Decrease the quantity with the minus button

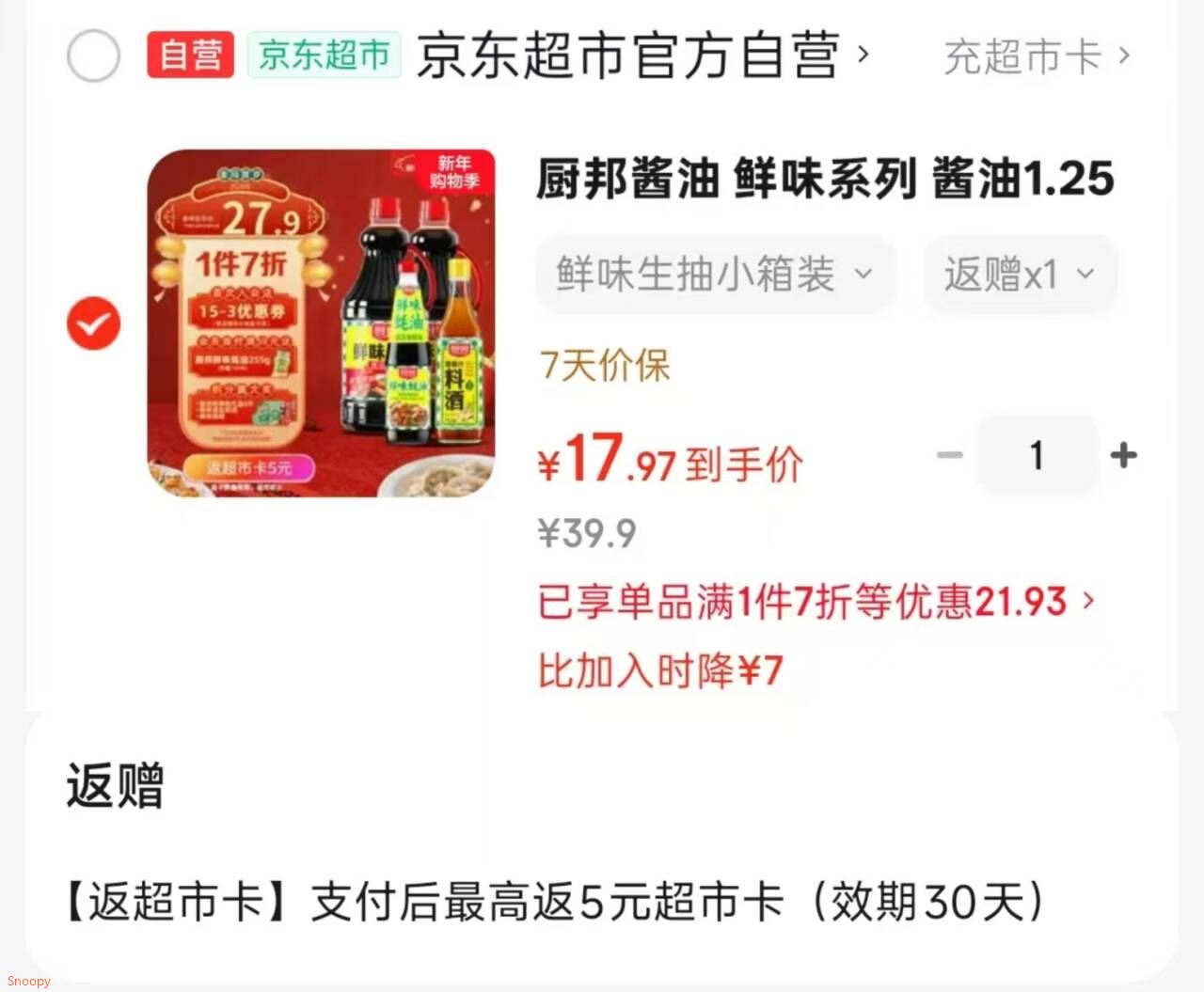pyautogui.click(x=950, y=456)
